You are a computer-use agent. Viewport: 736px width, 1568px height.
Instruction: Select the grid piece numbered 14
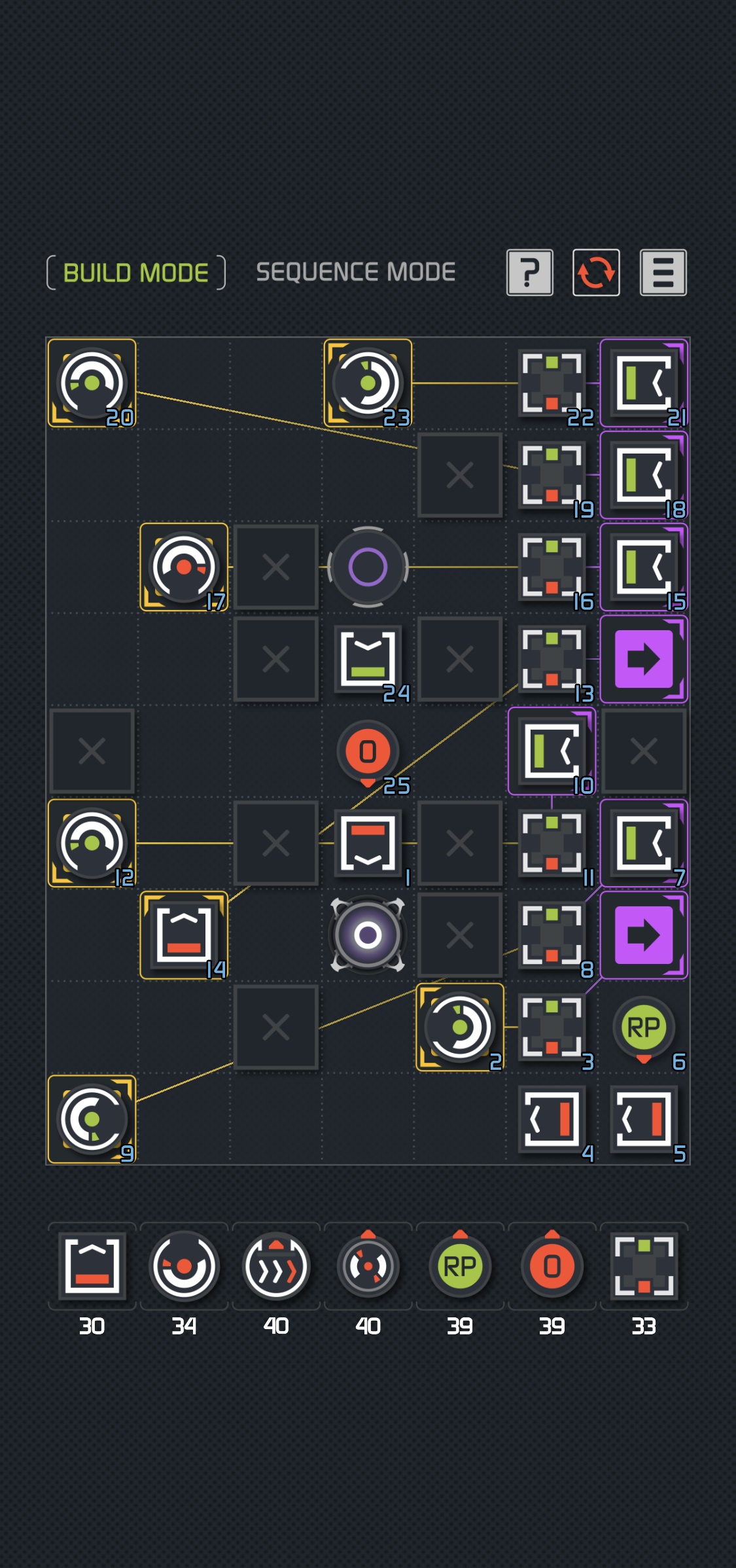(184, 935)
